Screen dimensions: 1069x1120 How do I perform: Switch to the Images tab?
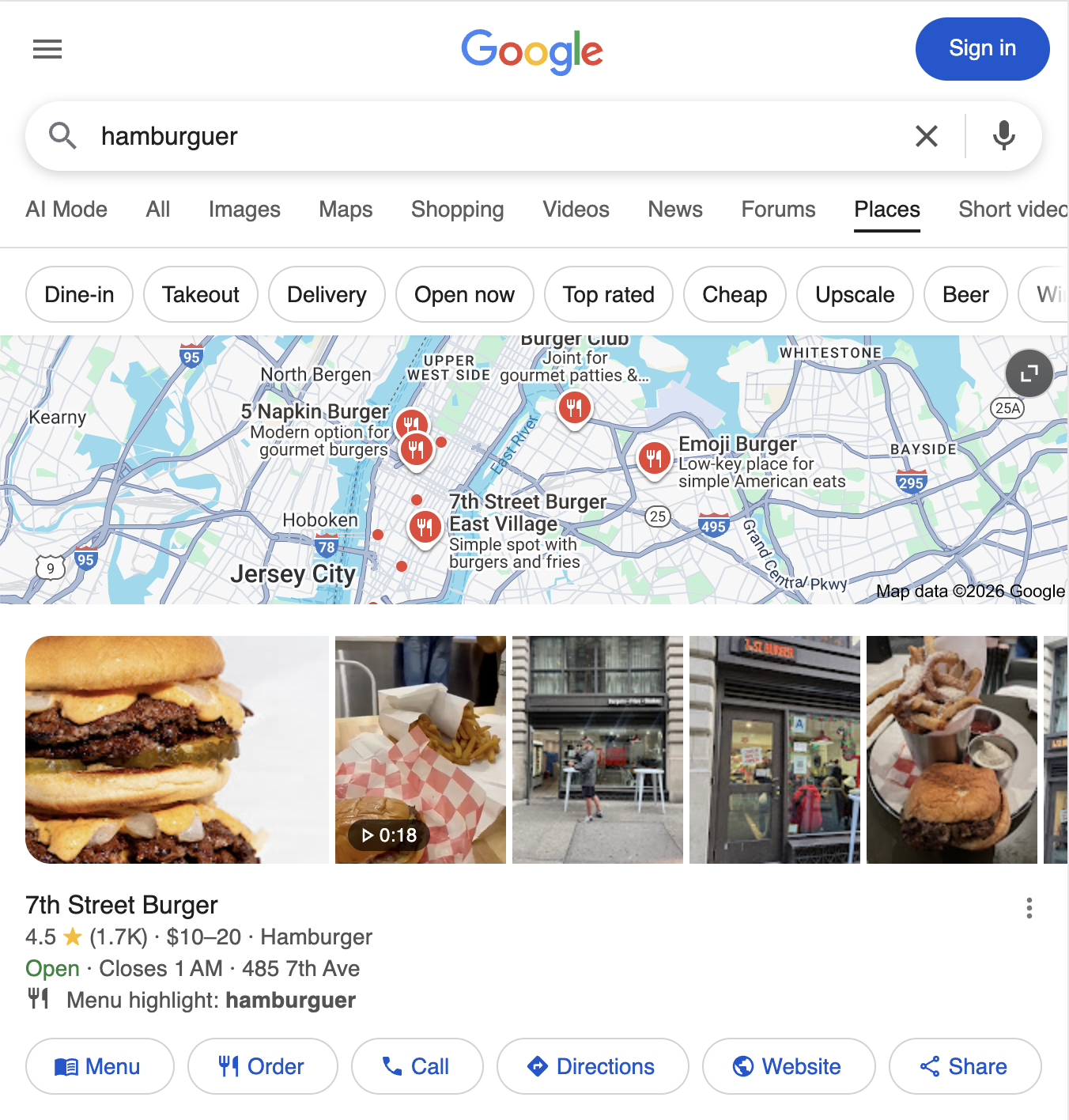tap(244, 209)
